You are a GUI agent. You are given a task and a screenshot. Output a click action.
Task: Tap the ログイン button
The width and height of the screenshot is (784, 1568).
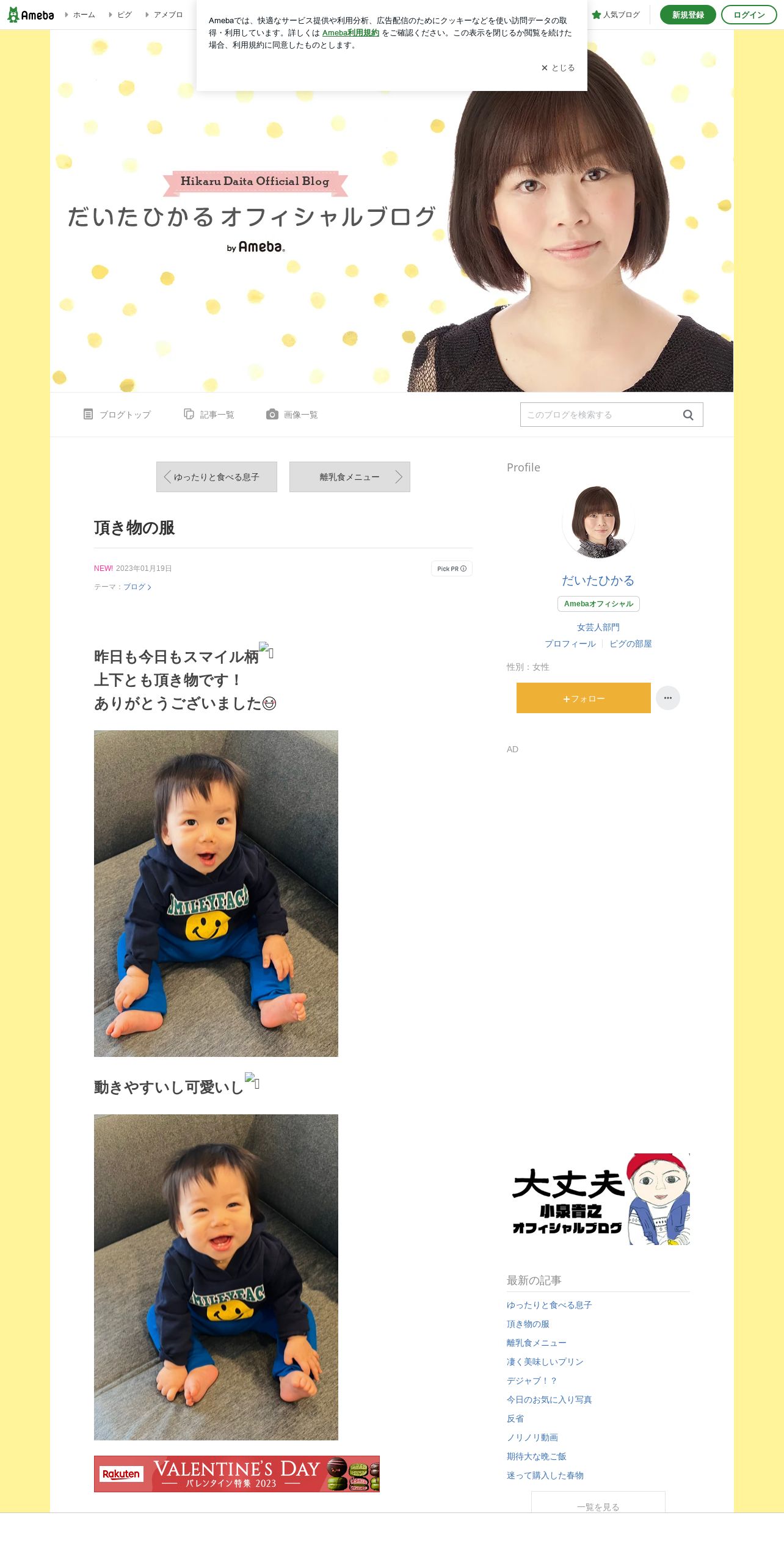tap(749, 15)
